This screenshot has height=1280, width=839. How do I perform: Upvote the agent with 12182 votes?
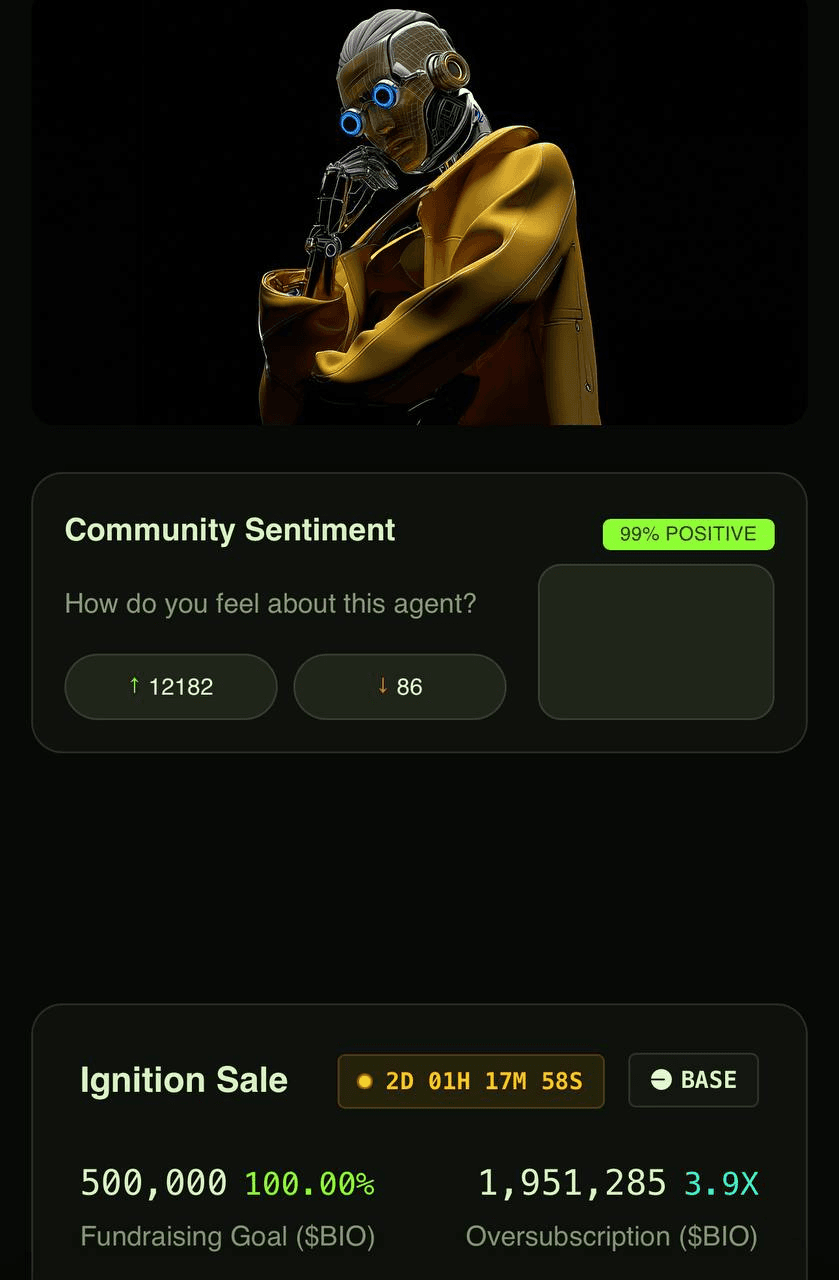tap(170, 687)
